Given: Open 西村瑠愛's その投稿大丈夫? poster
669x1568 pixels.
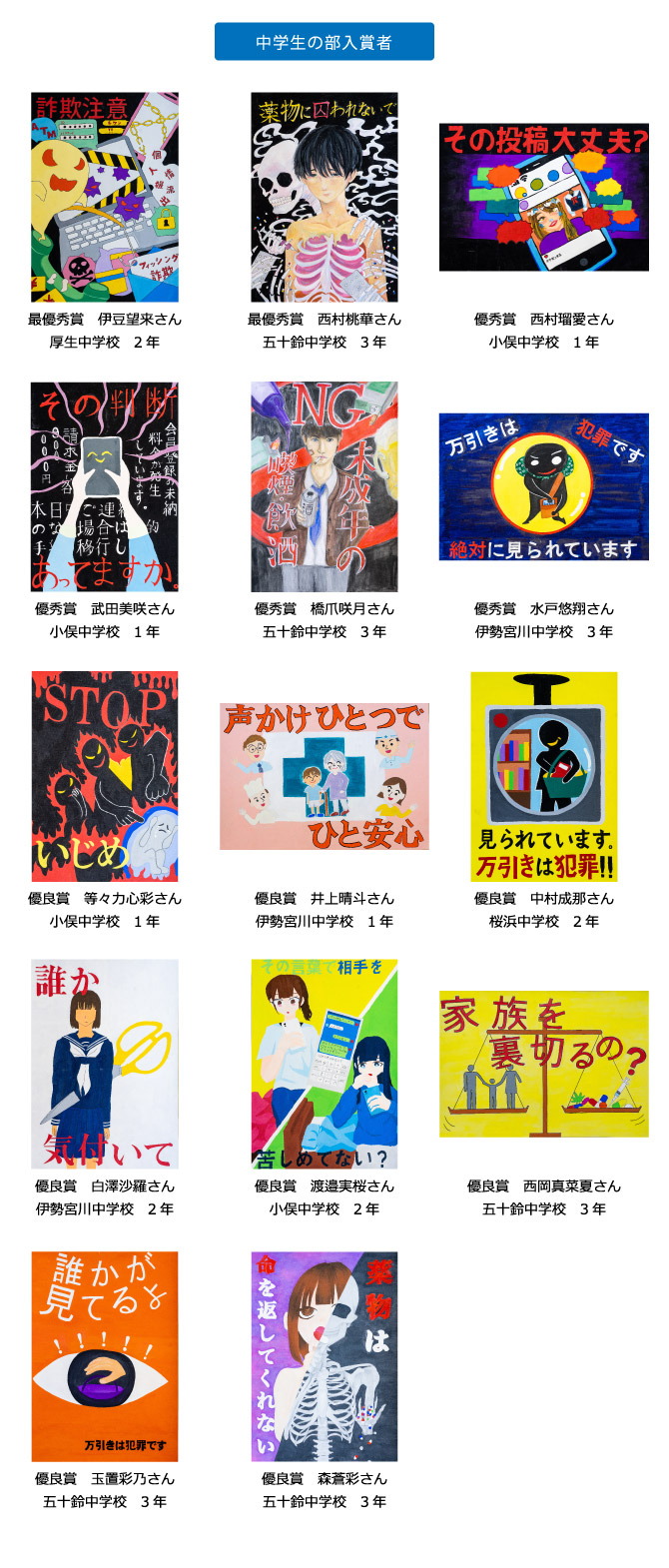Looking at the screenshot, I should tap(544, 198).
